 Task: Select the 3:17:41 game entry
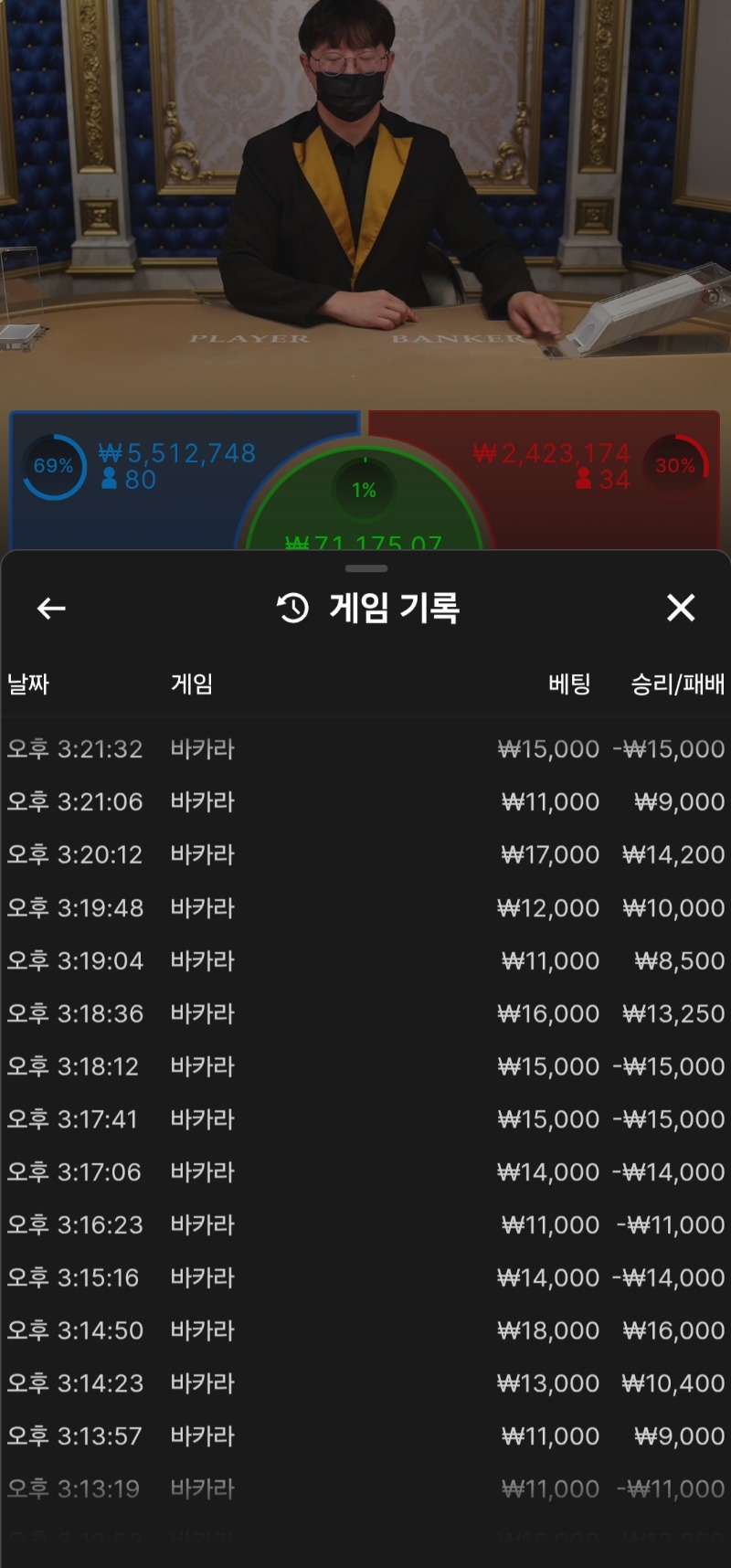click(x=365, y=1120)
